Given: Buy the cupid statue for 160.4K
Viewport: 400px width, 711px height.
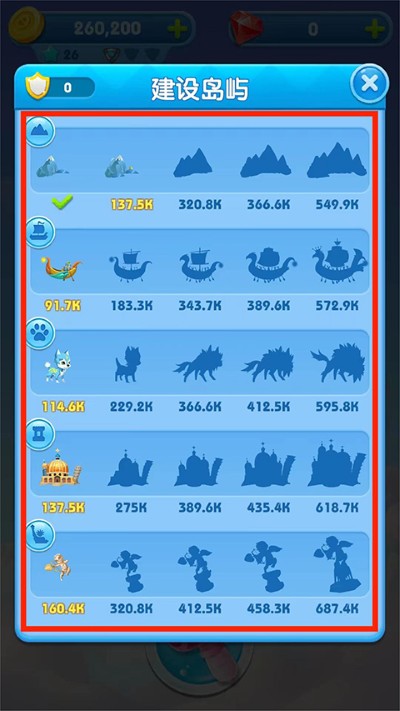Looking at the screenshot, I should (x=58, y=567).
